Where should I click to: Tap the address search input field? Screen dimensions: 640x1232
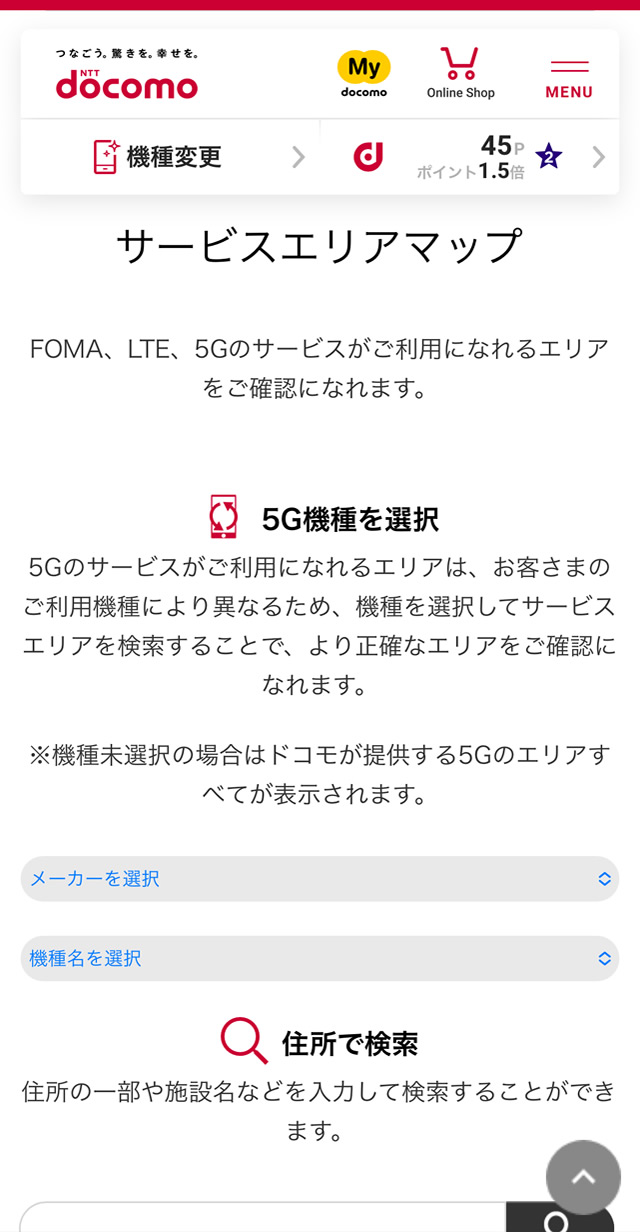[x=260, y=1220]
